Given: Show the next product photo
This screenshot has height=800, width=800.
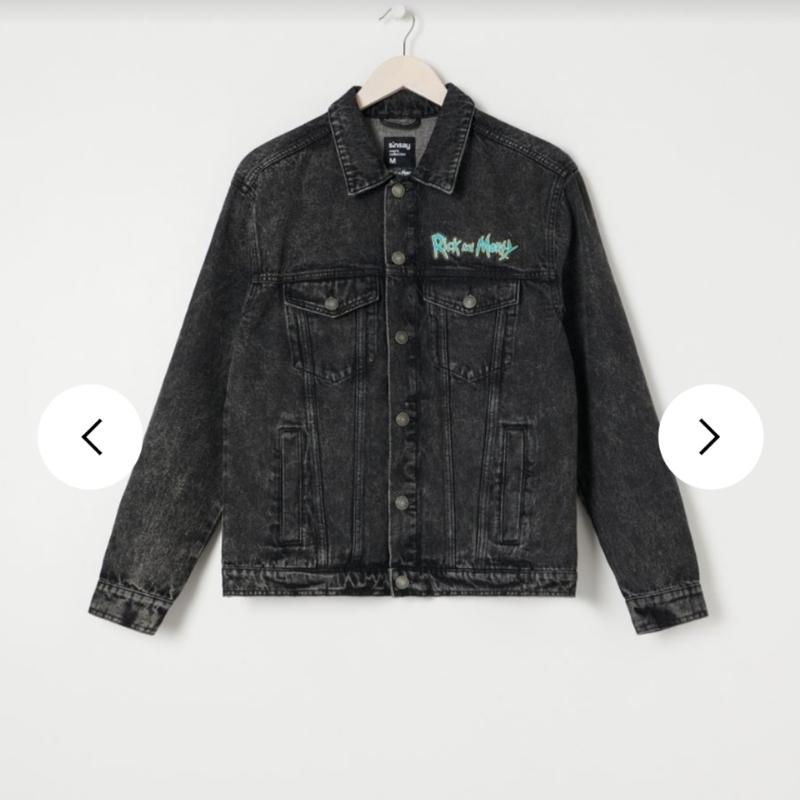Looking at the screenshot, I should 710,437.
